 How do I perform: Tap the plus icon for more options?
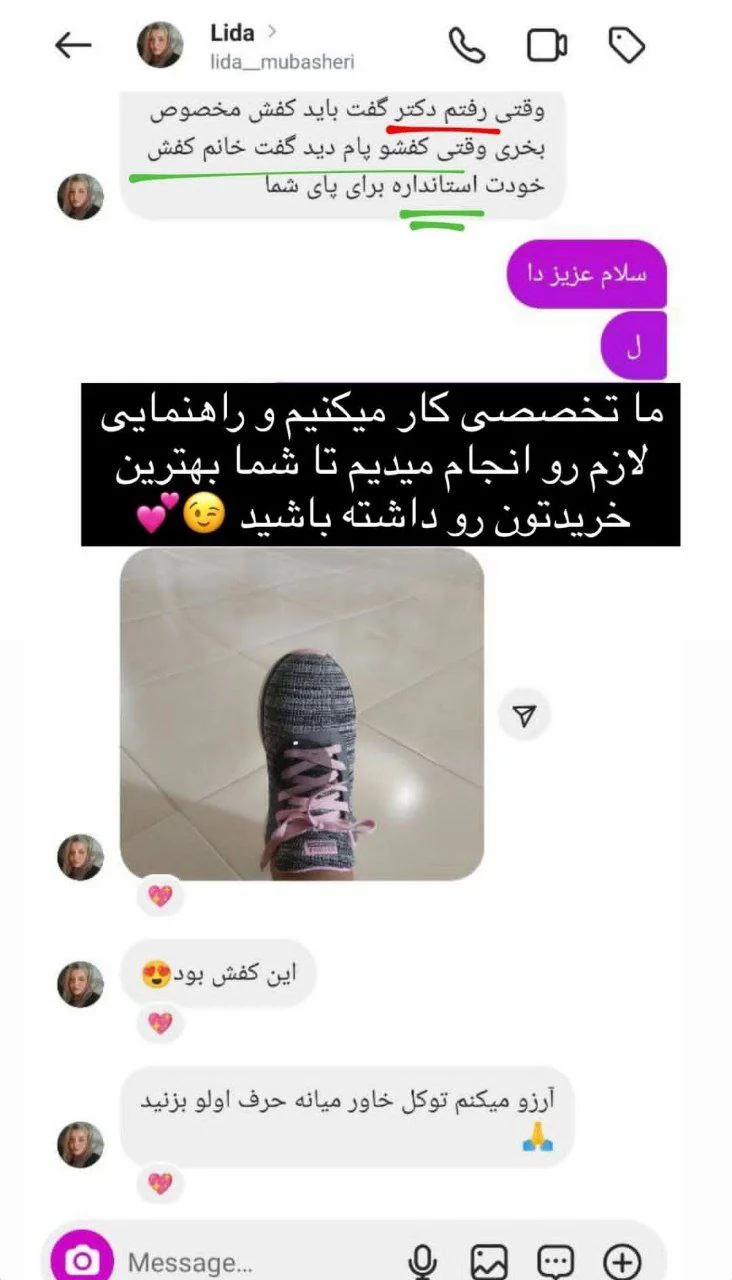[x=623, y=1262]
